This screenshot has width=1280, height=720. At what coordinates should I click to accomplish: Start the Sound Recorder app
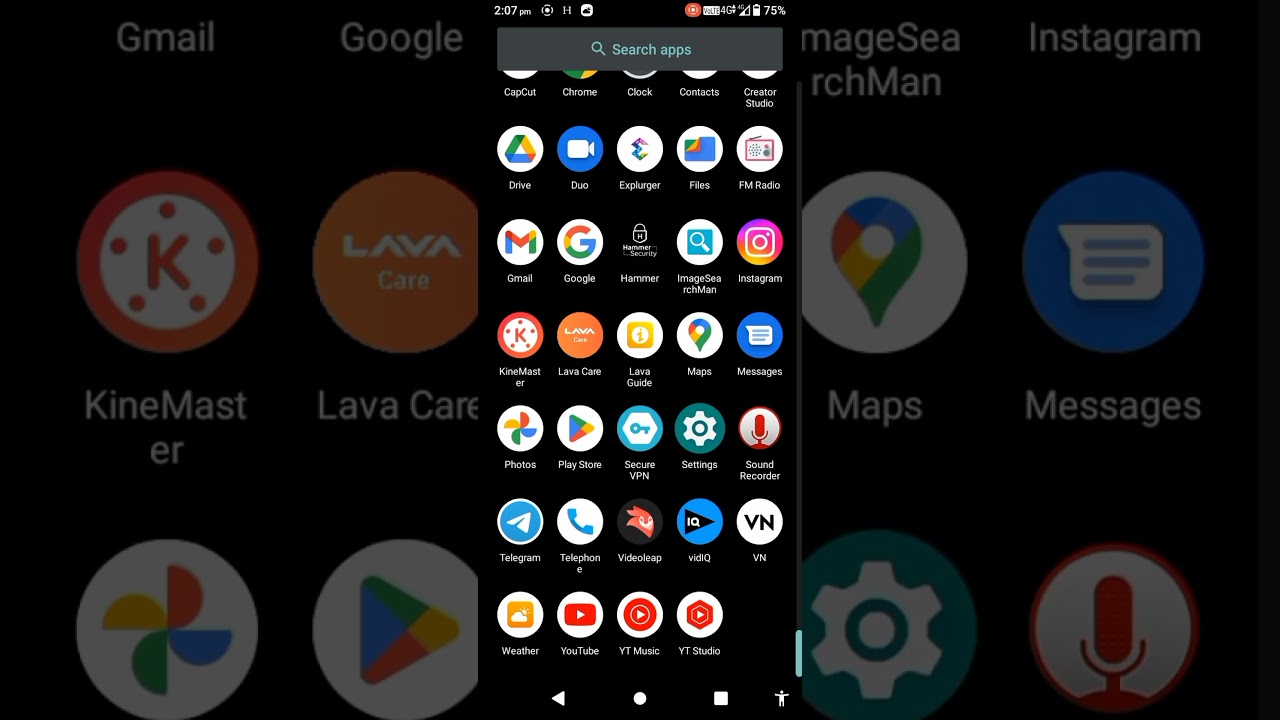(x=759, y=429)
